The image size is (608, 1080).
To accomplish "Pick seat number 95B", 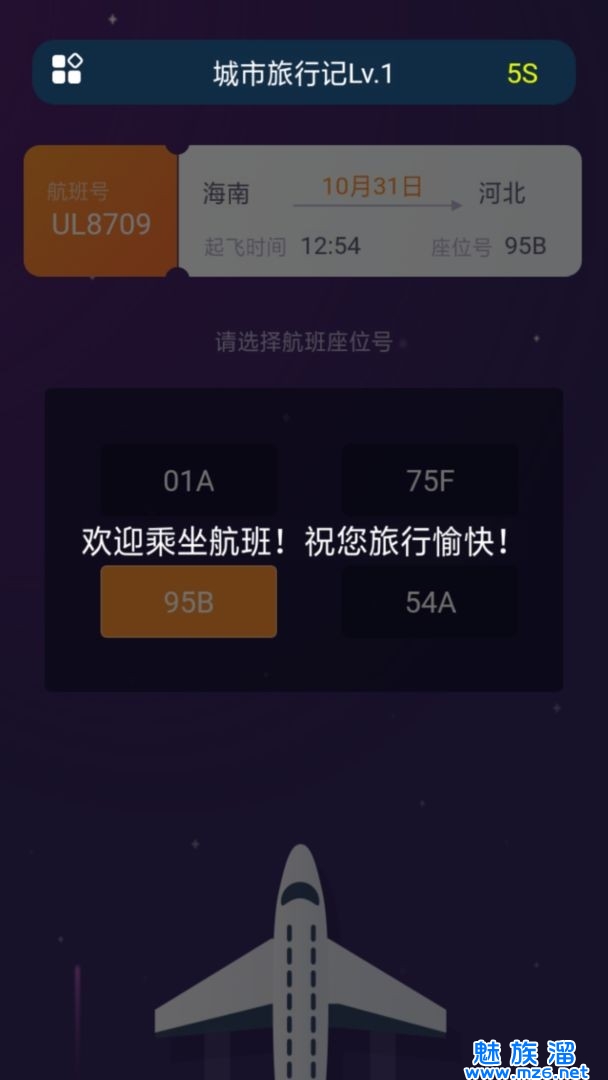I will [x=188, y=602].
